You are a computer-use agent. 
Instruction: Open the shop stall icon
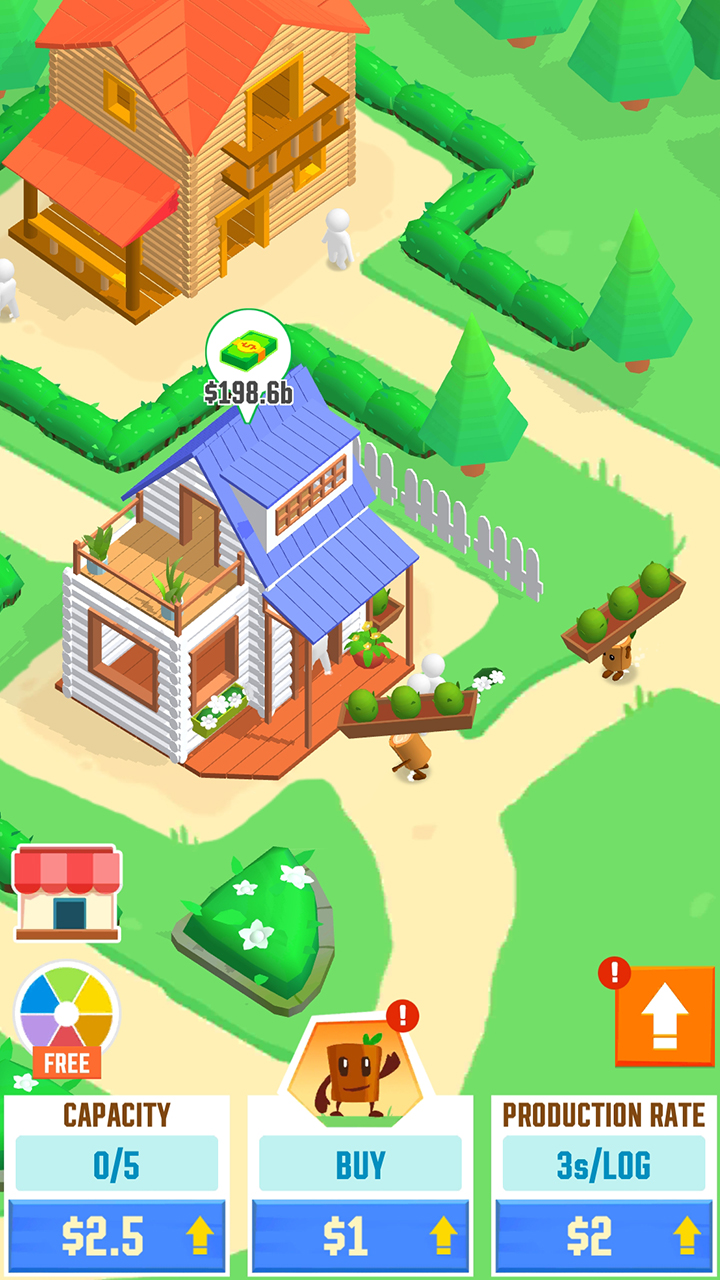67,893
